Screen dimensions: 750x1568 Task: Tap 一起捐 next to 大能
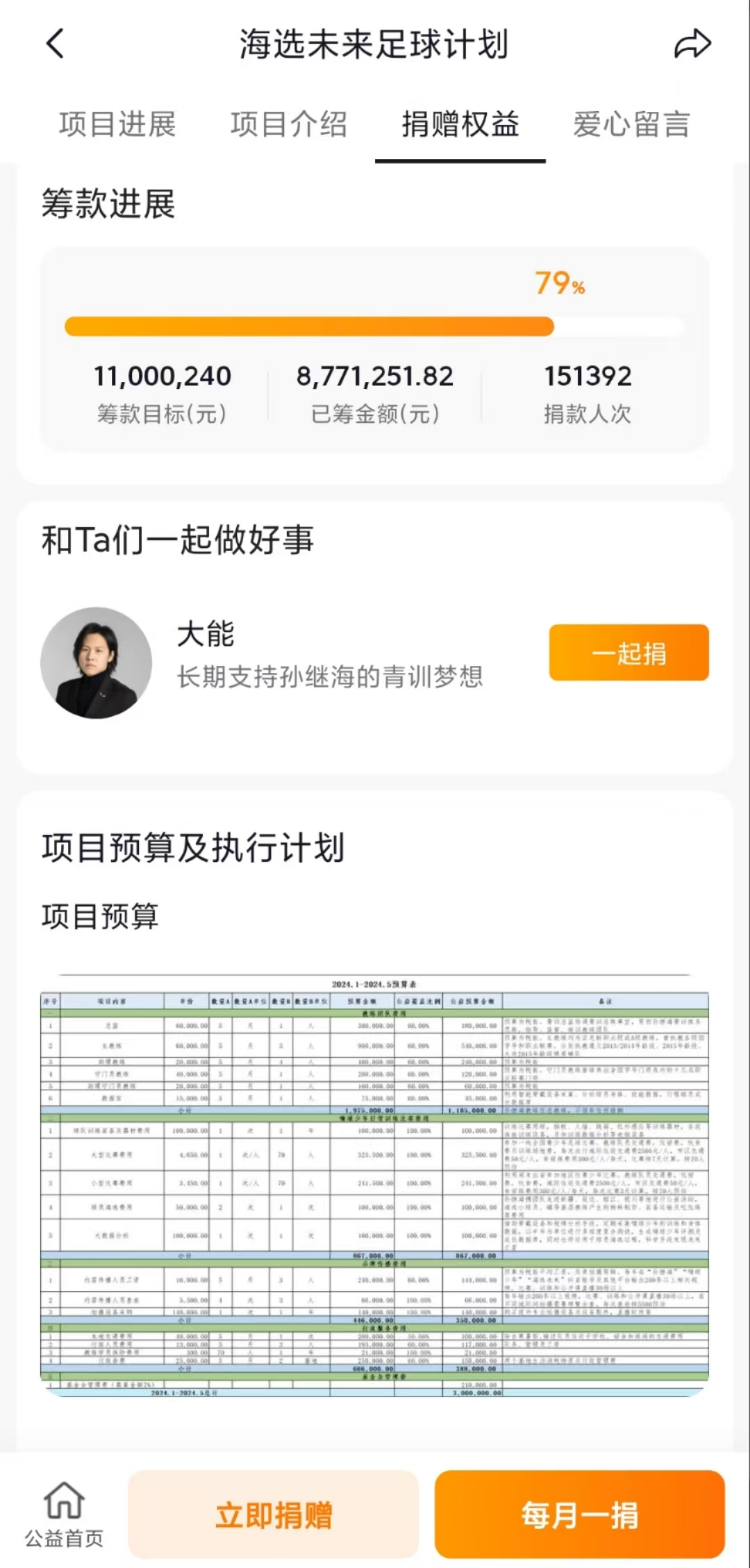(628, 653)
